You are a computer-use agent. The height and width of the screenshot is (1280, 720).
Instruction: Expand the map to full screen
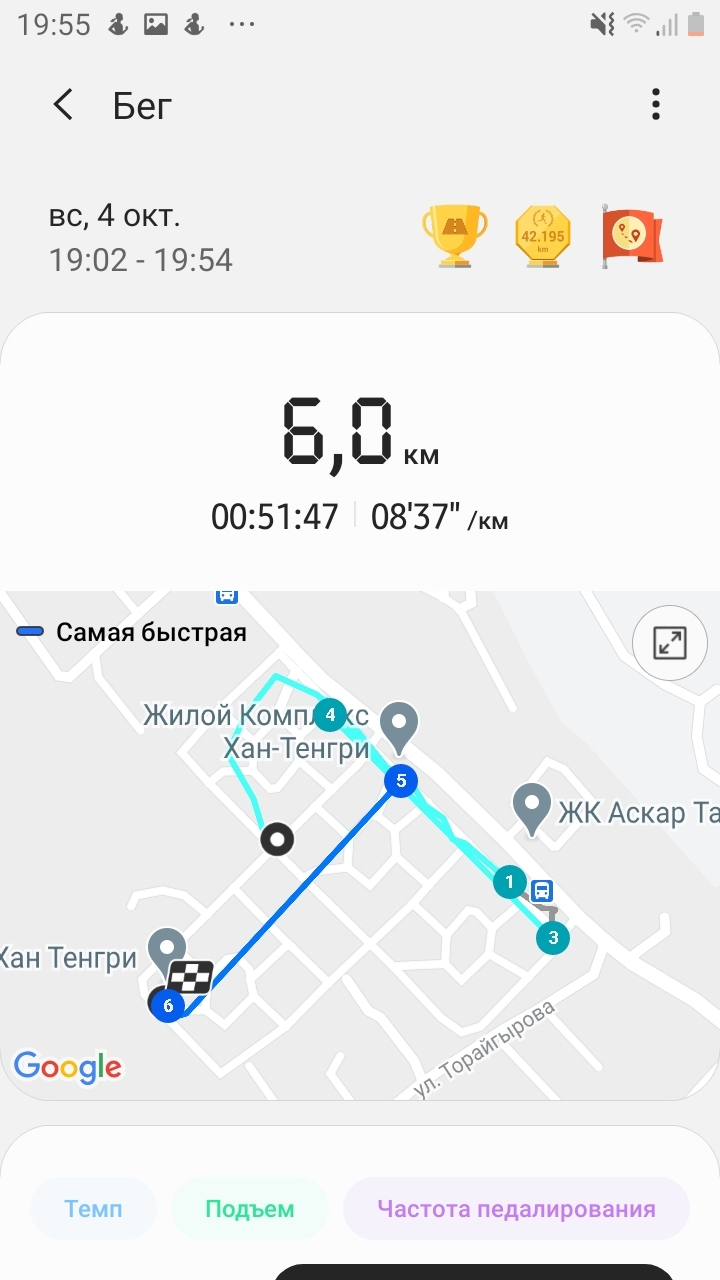click(x=669, y=643)
